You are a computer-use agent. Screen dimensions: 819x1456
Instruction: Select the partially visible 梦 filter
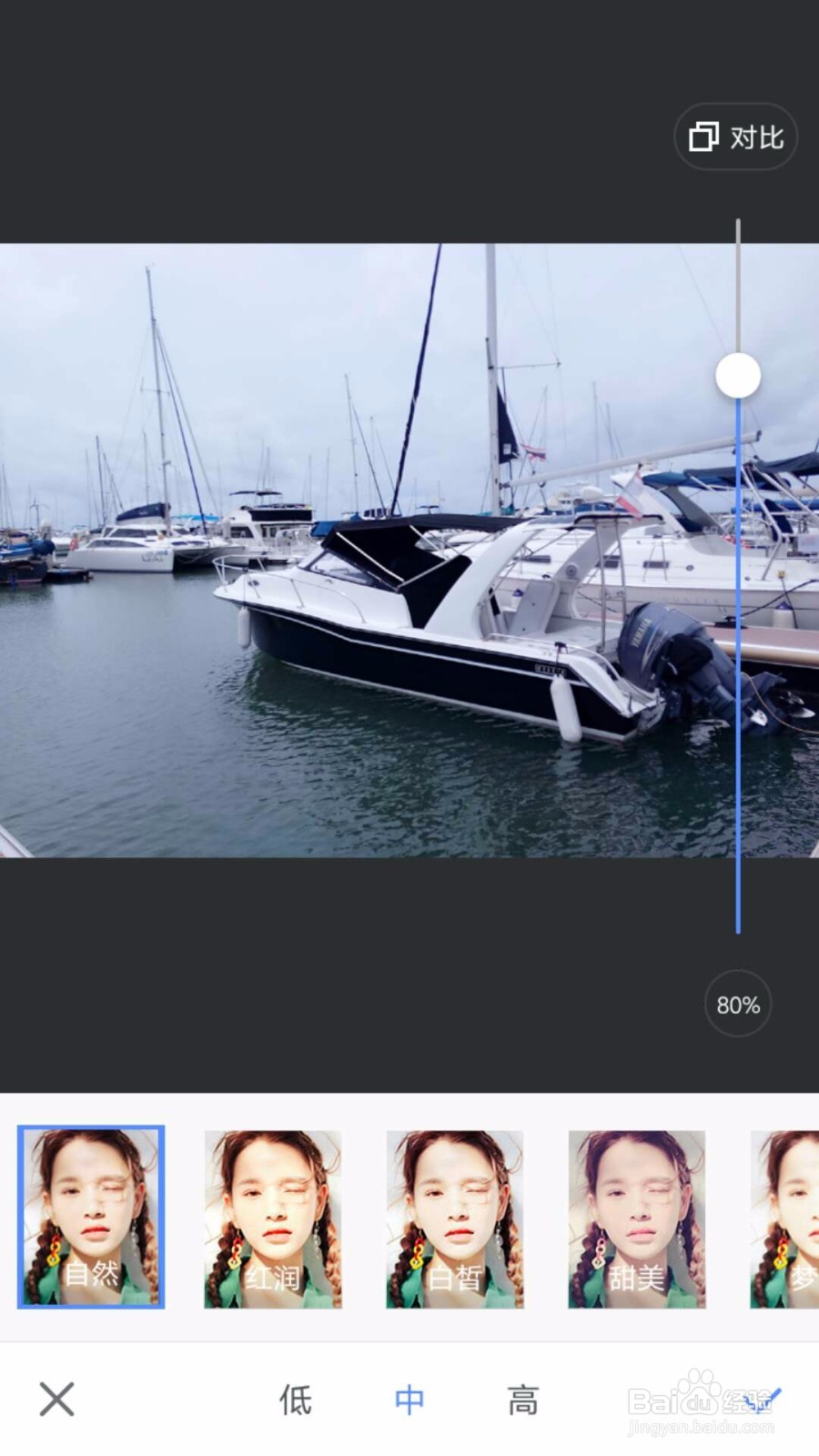point(784,1218)
